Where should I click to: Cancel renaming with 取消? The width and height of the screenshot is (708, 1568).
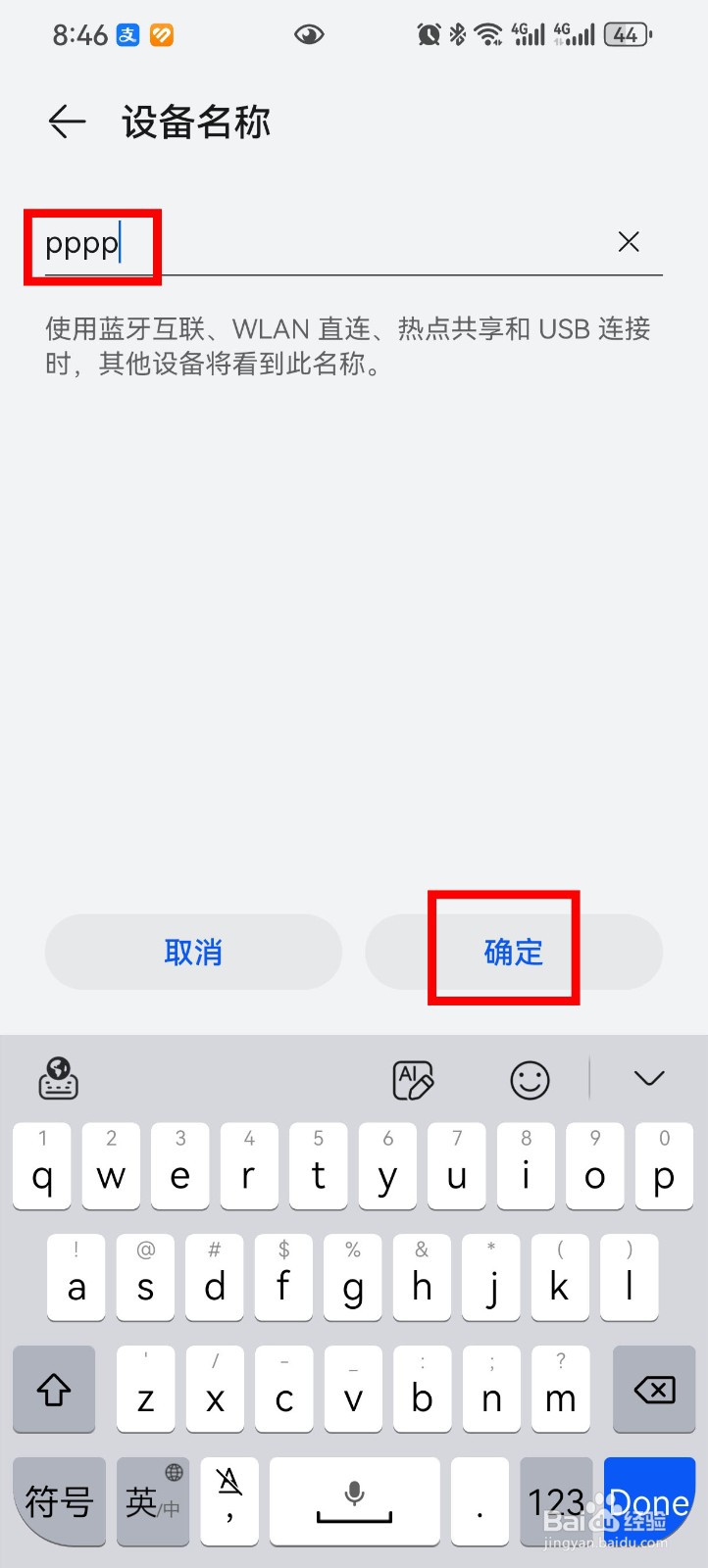(192, 951)
